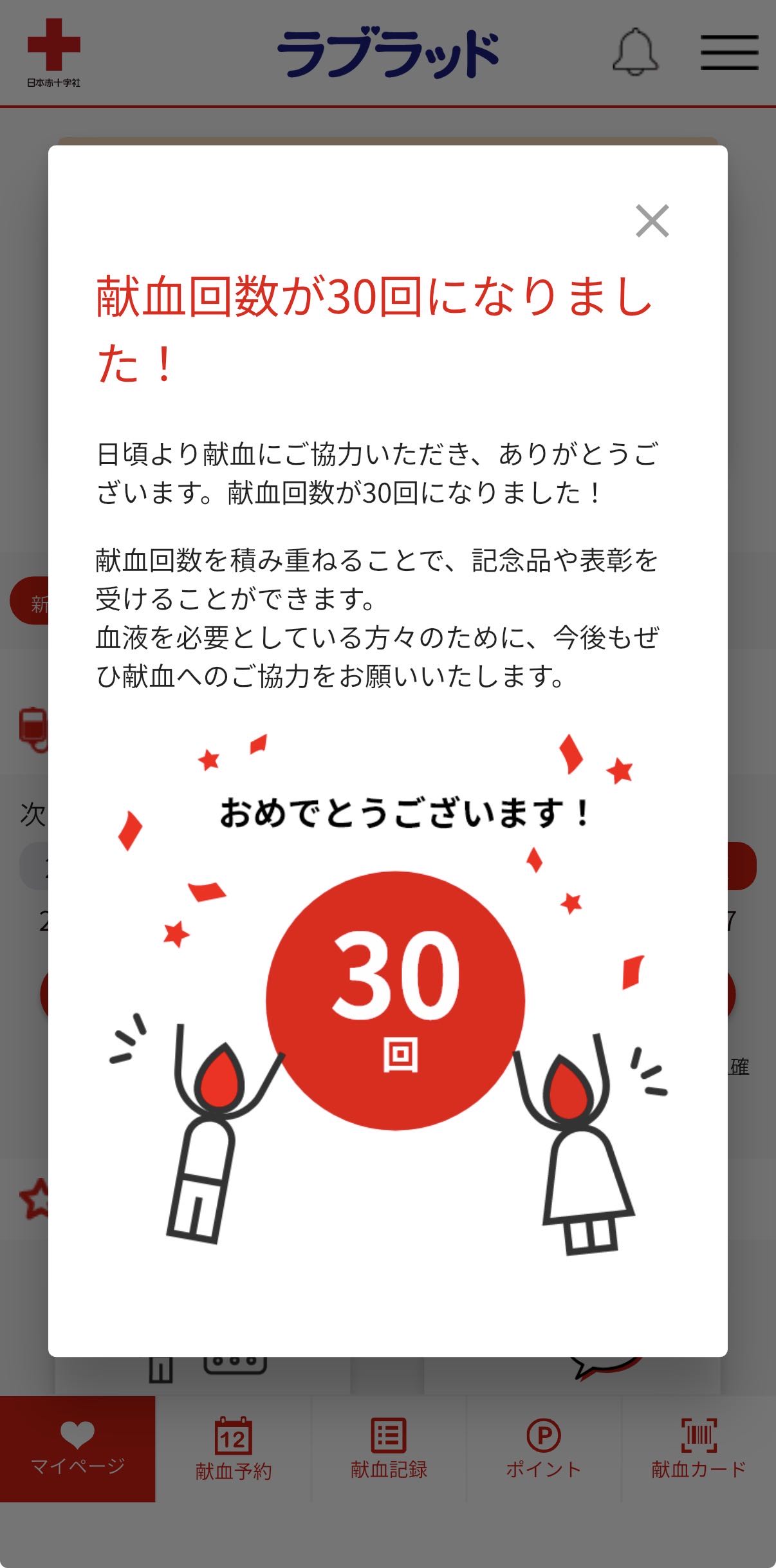The image size is (776, 1568).
Task: Close the 30回 congratulations dialog
Action: point(652,221)
